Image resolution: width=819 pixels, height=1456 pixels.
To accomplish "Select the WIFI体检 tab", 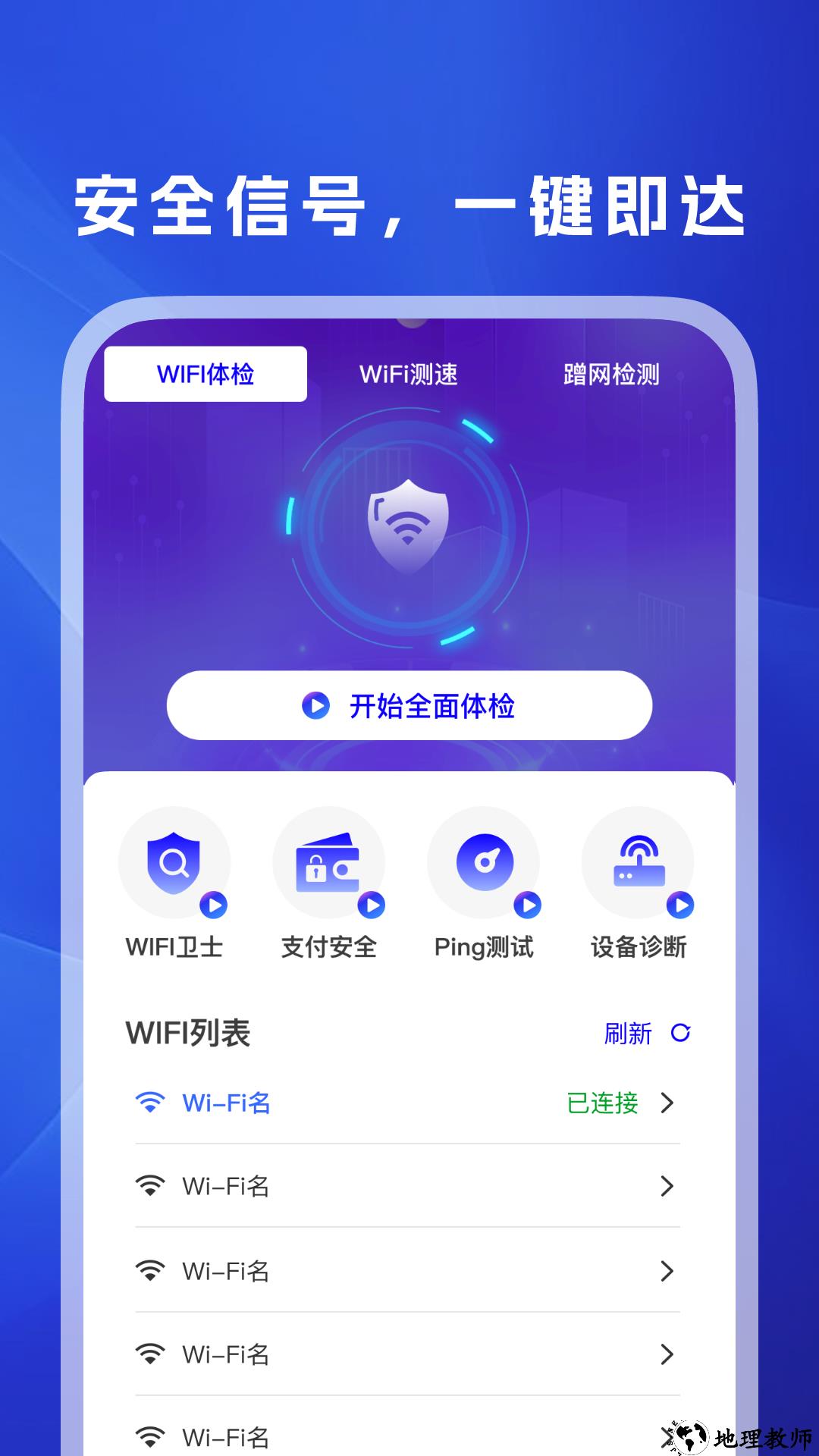I will (x=205, y=372).
